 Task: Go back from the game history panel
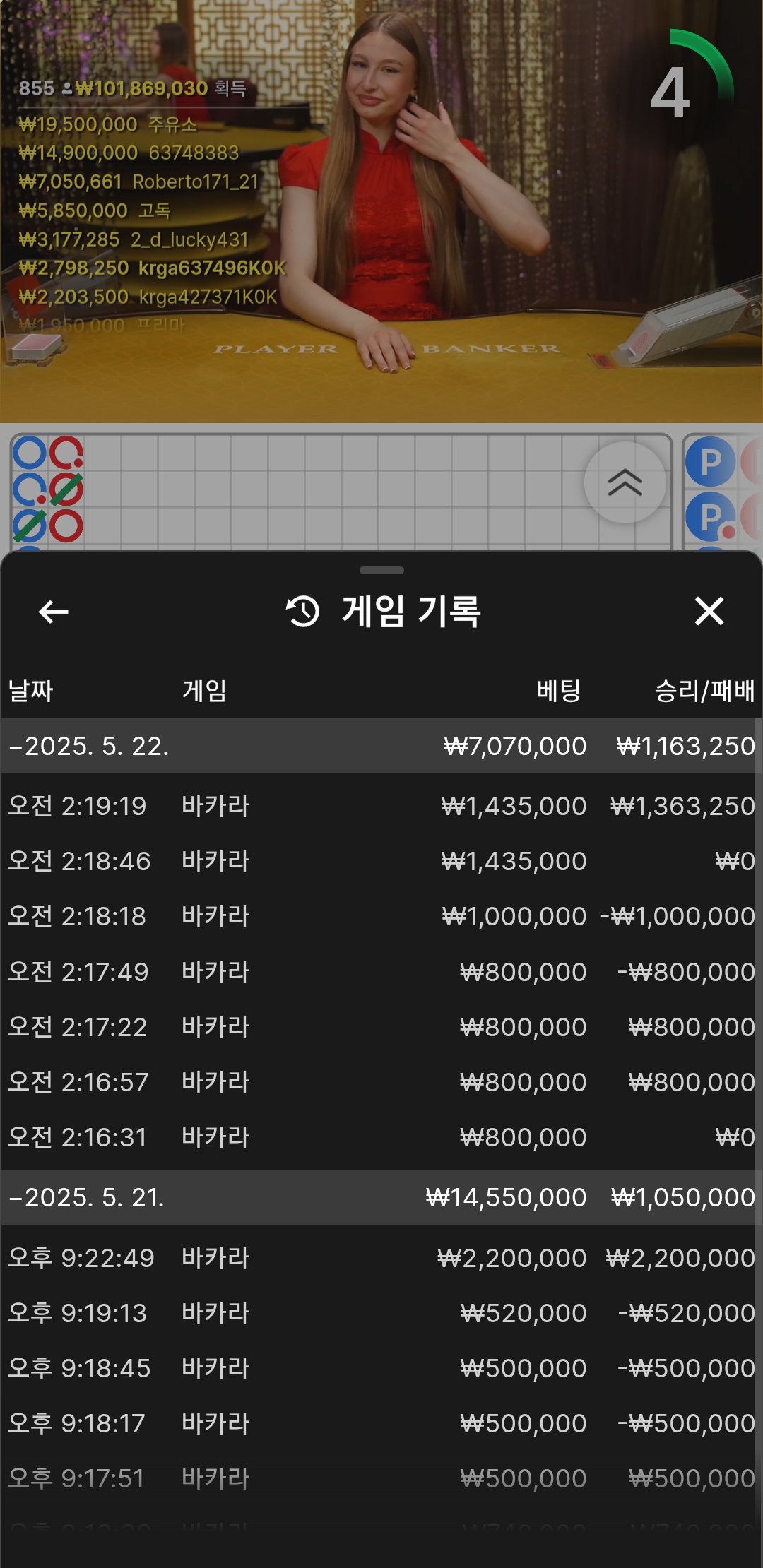coord(53,612)
